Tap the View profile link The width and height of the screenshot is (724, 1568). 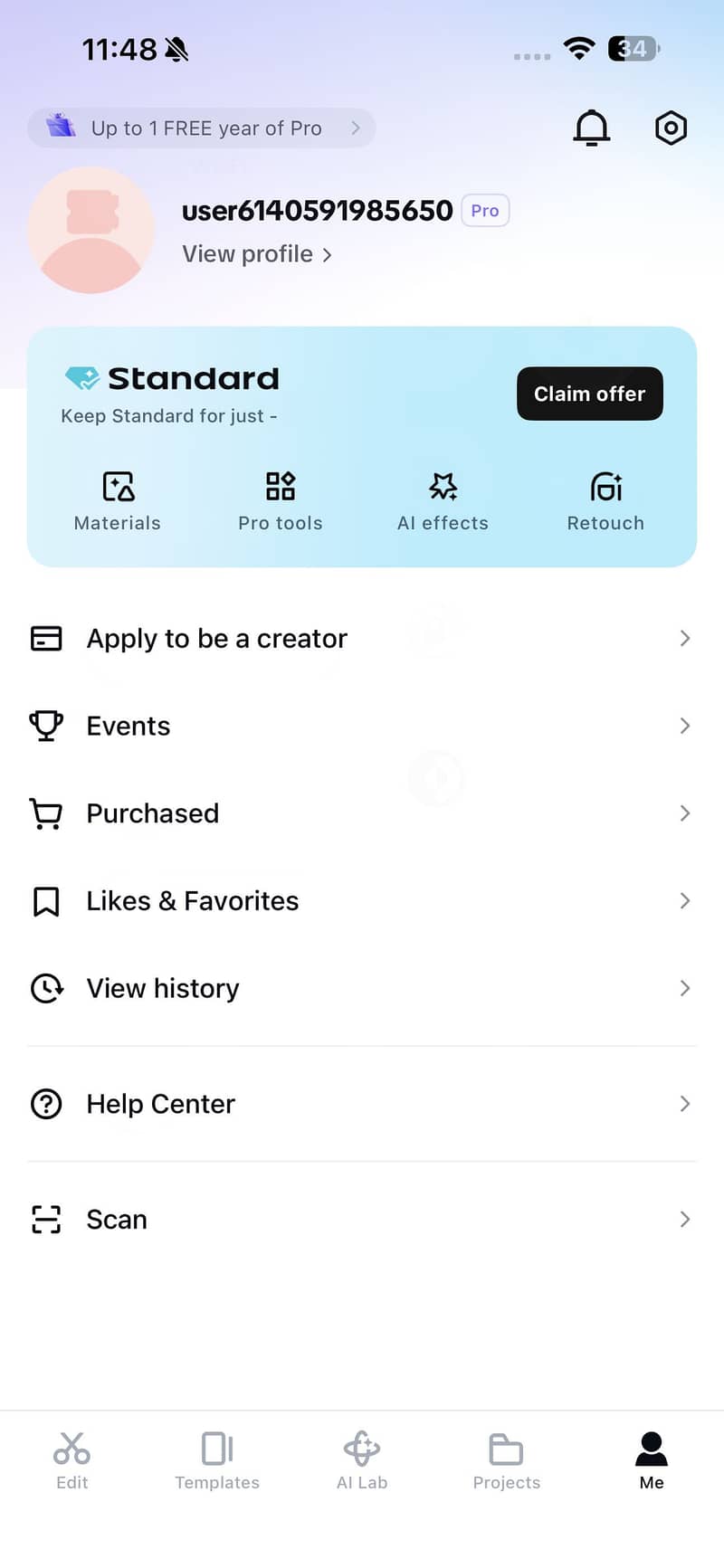point(256,254)
